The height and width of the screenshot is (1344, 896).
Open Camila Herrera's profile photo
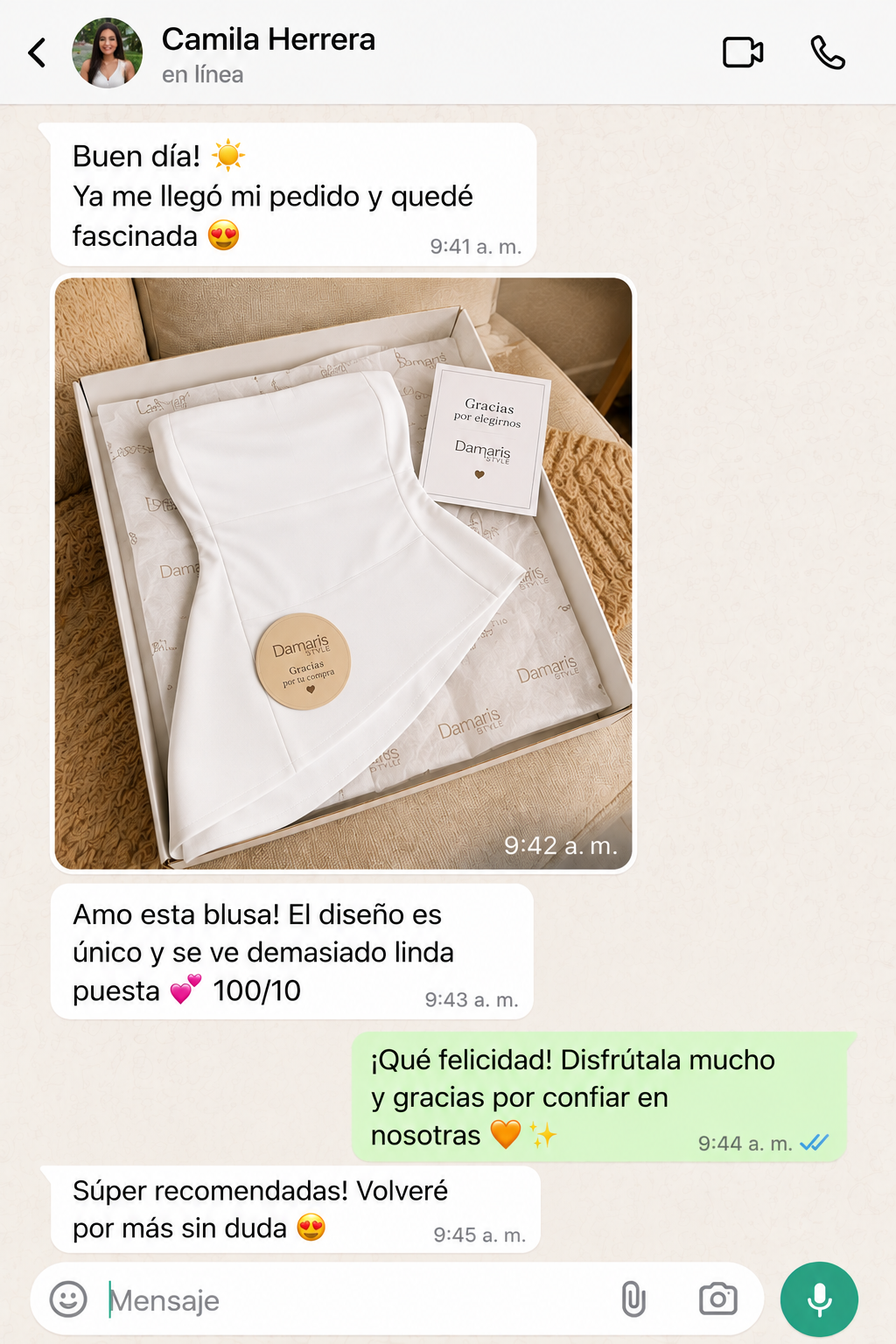coord(108,53)
